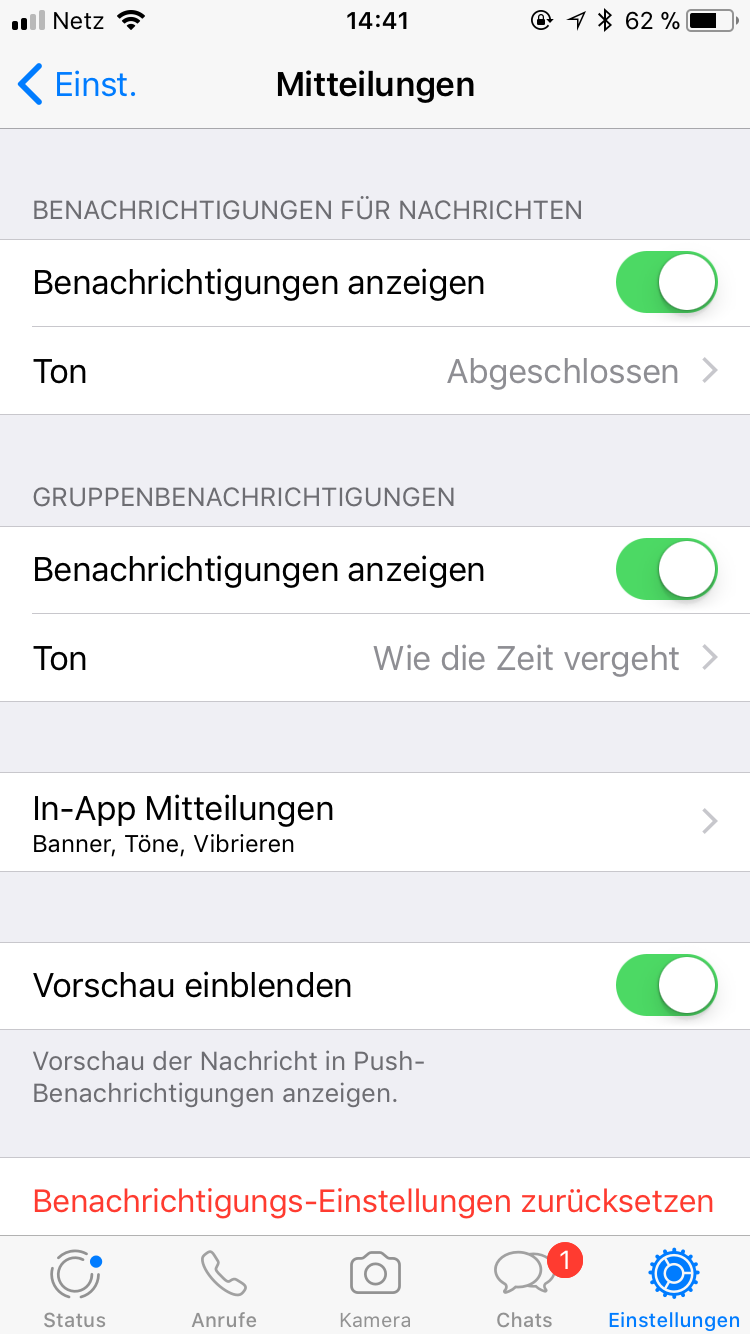Tap Benachrichtigungs-Einstellungen zurücksetzen
The width and height of the screenshot is (750, 1334).
point(373,1200)
